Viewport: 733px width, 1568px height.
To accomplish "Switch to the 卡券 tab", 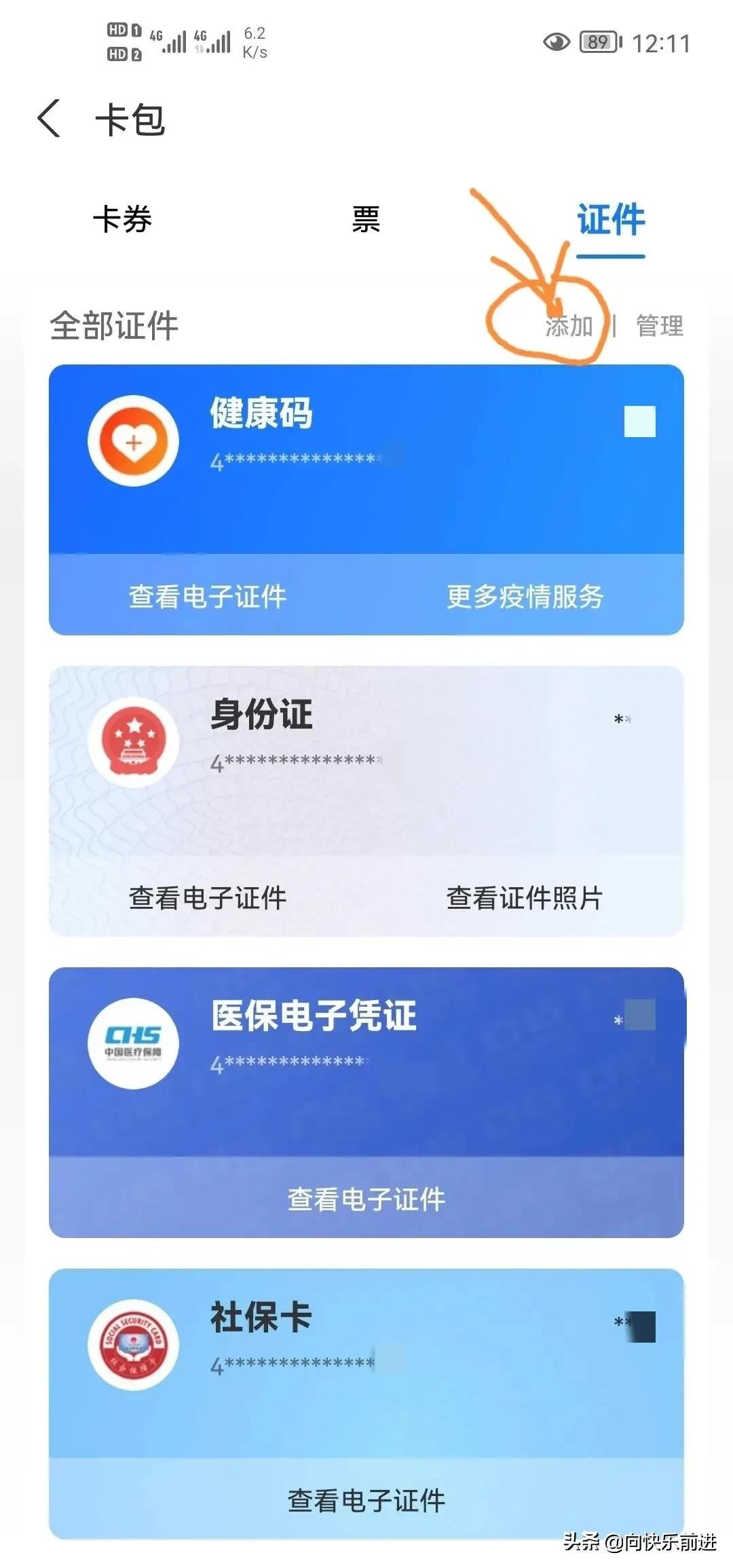I will pos(122,219).
